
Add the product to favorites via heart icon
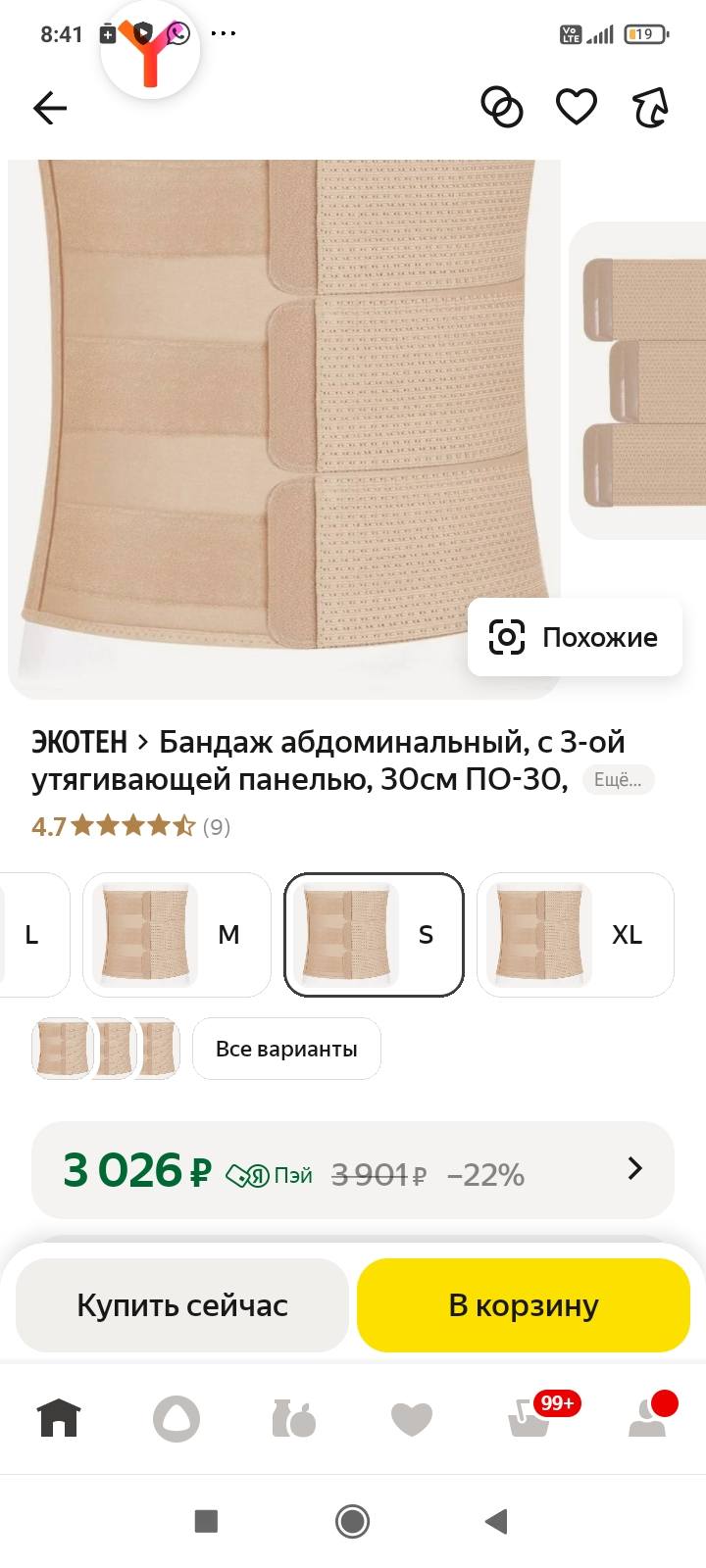pyautogui.click(x=576, y=108)
